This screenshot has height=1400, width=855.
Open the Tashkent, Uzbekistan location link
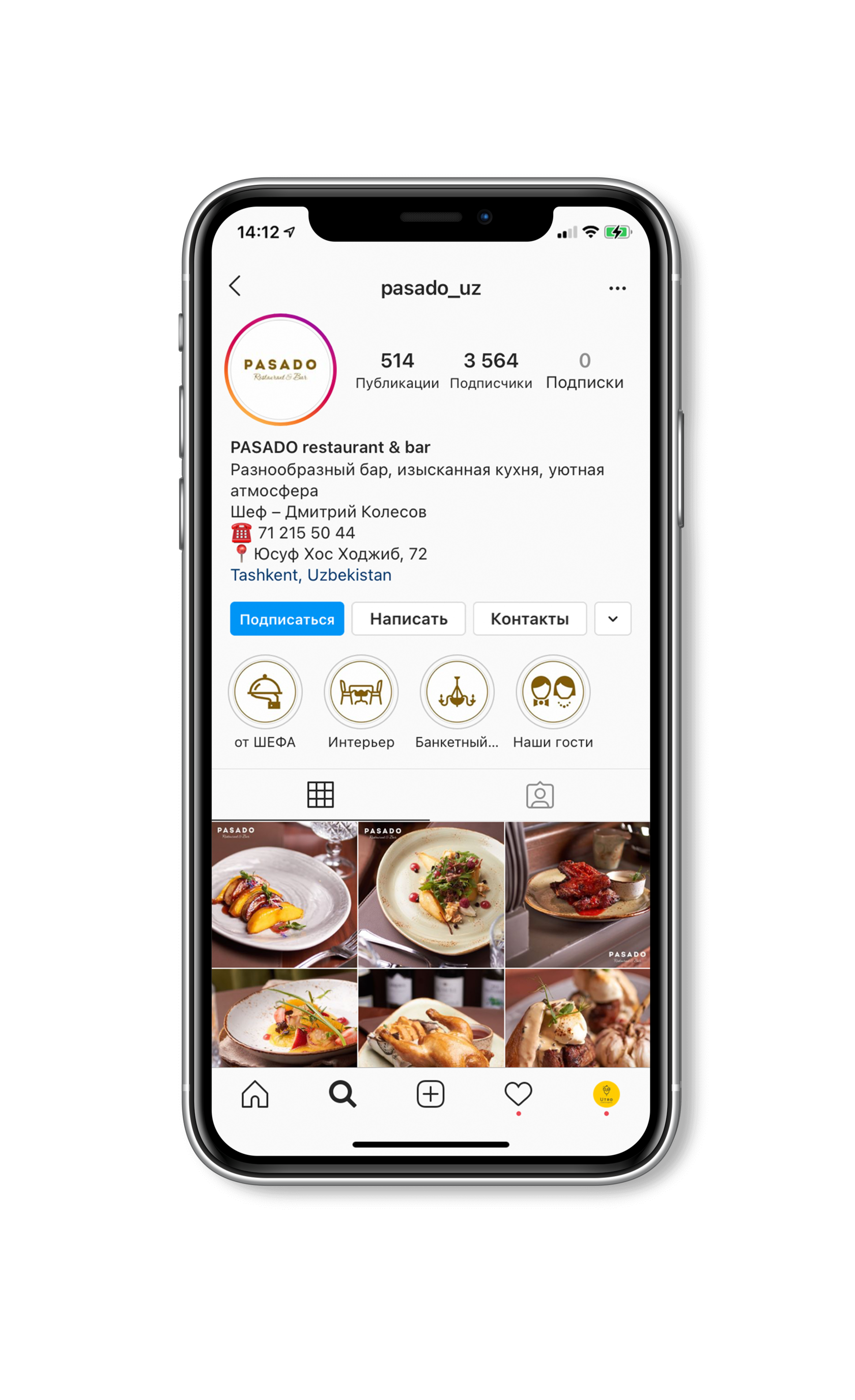310,575
